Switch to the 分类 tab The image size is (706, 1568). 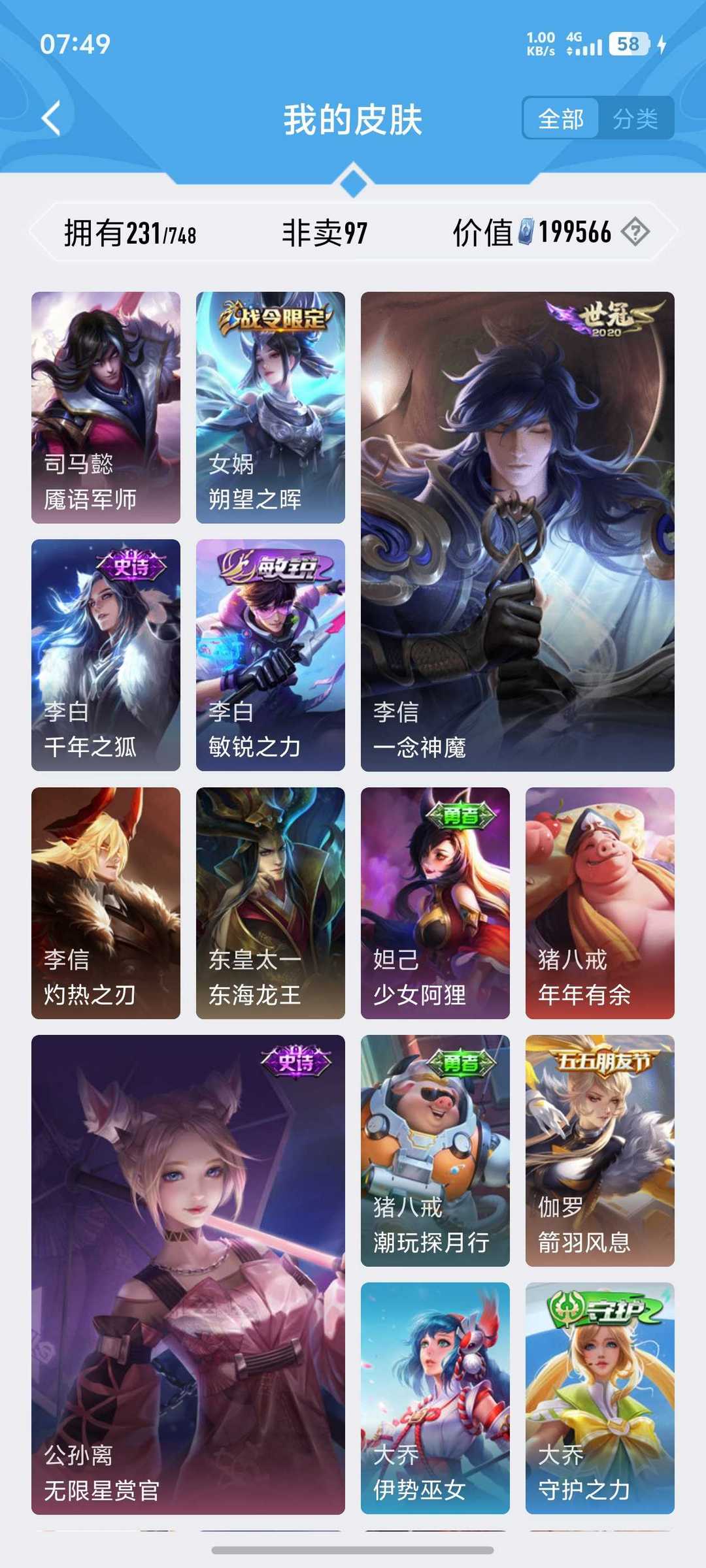[635, 118]
